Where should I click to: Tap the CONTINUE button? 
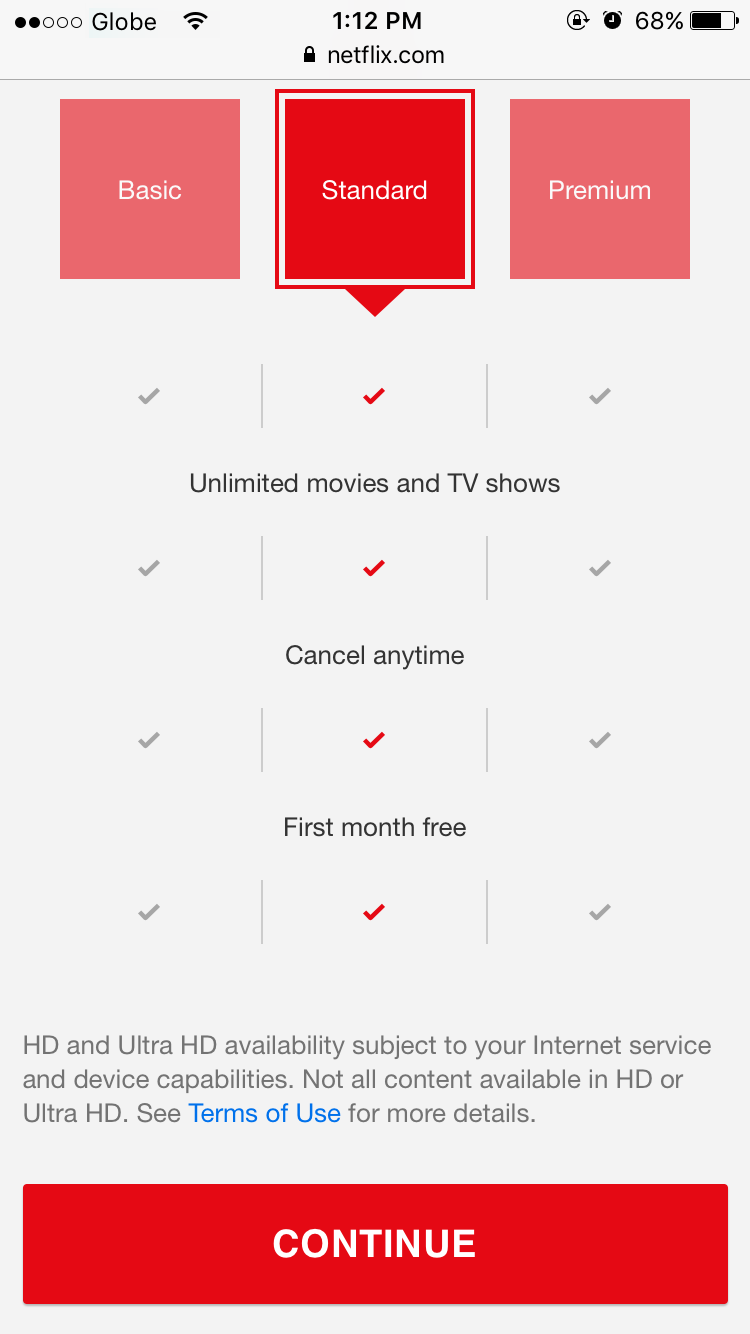[x=375, y=1243]
